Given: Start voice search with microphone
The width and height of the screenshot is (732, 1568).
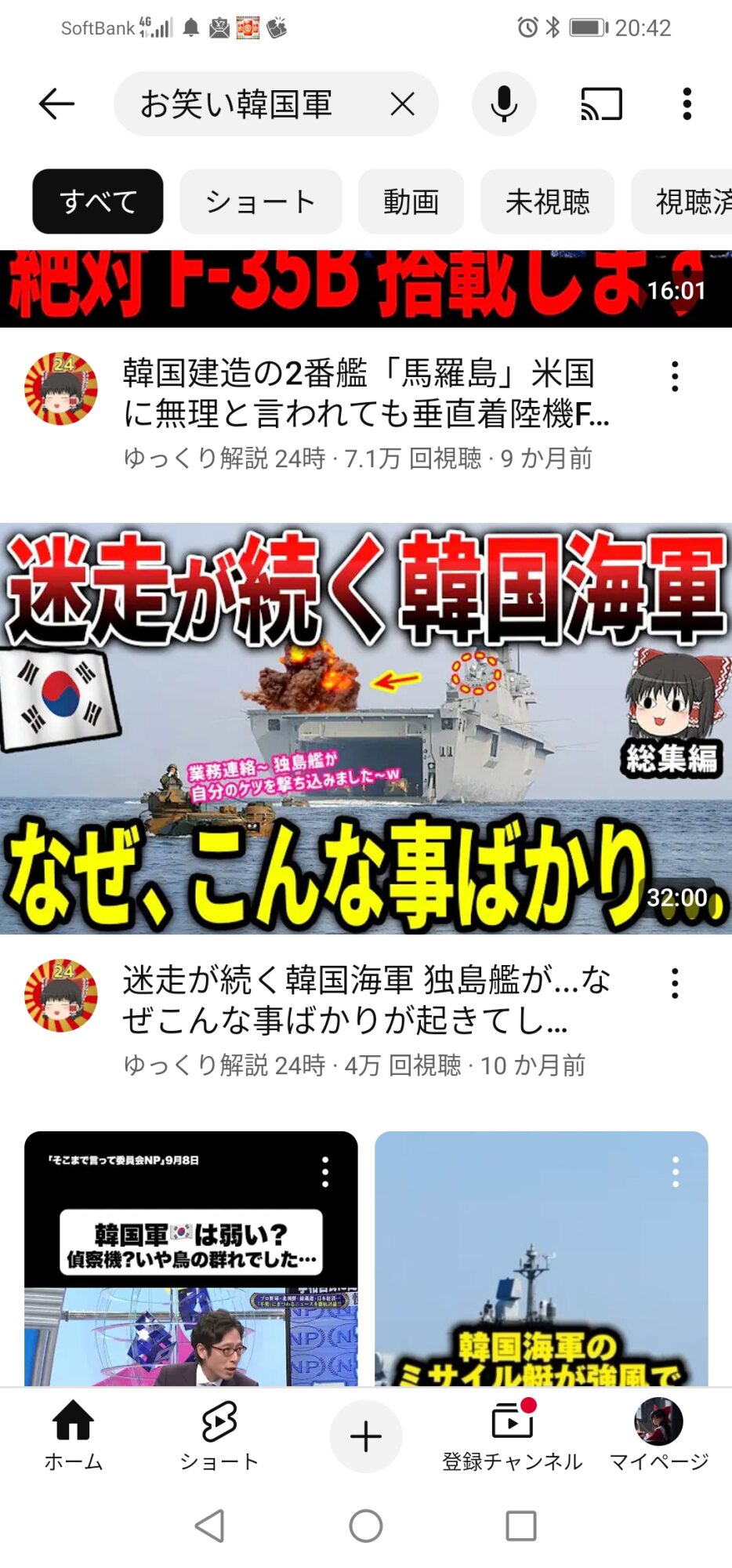Looking at the screenshot, I should pos(504,103).
